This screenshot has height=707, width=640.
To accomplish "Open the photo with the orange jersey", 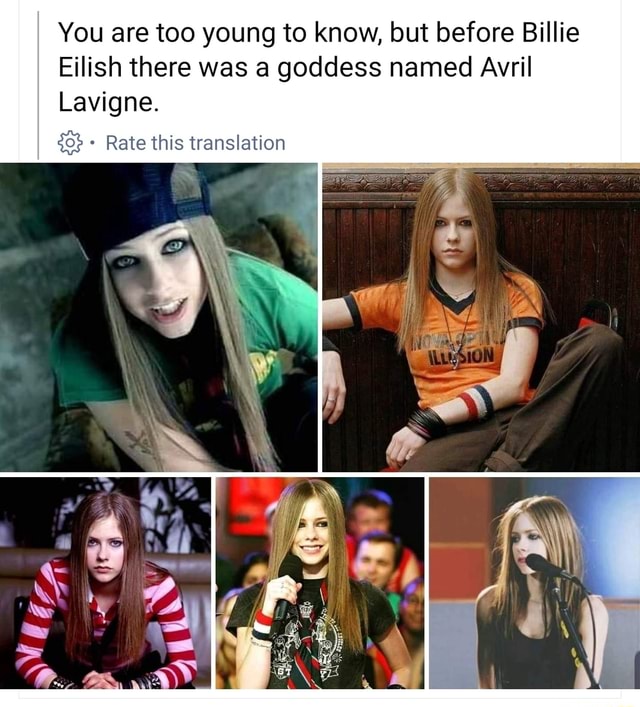I will pyautogui.click(x=481, y=318).
